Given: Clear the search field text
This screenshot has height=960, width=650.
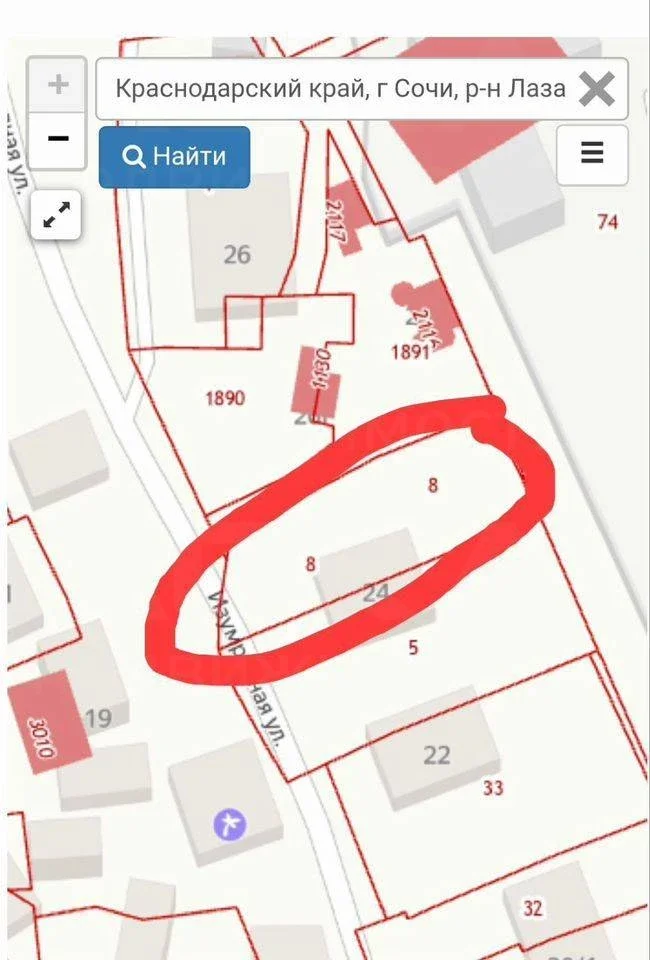Looking at the screenshot, I should [x=597, y=89].
